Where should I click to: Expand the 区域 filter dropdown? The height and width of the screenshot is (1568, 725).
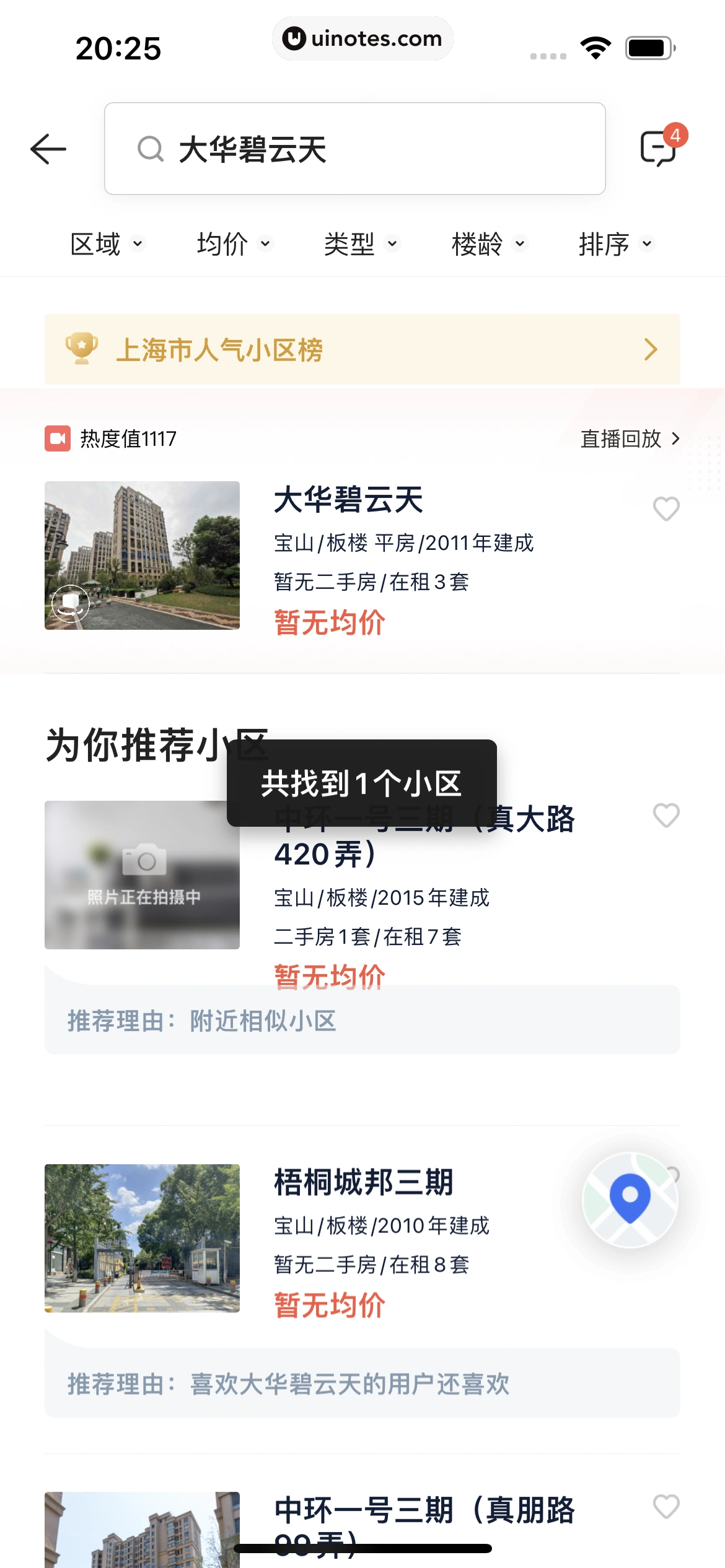107,244
